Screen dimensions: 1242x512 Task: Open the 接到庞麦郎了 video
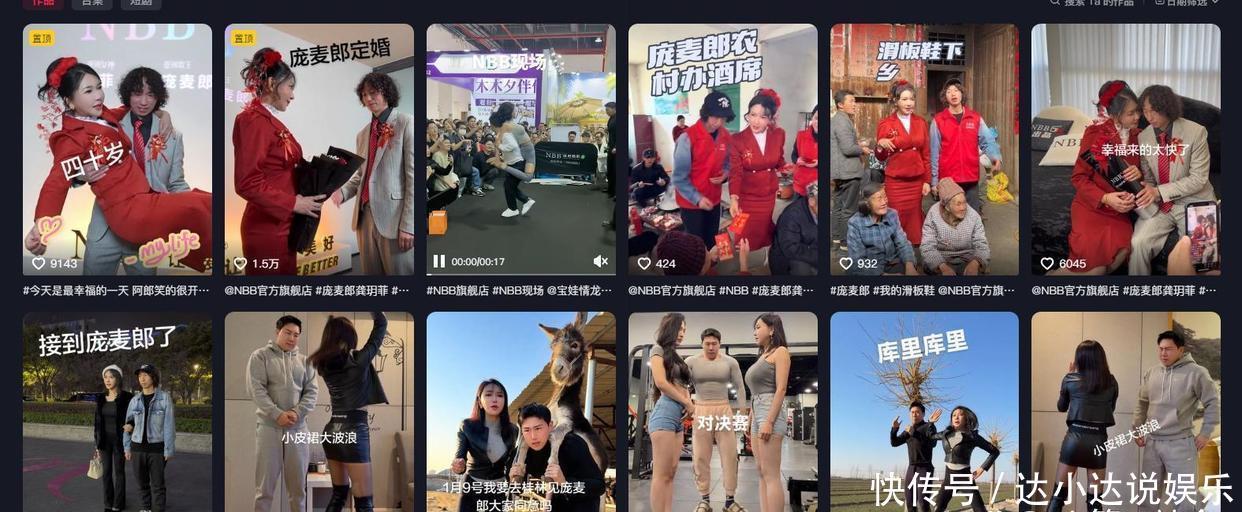pyautogui.click(x=117, y=412)
